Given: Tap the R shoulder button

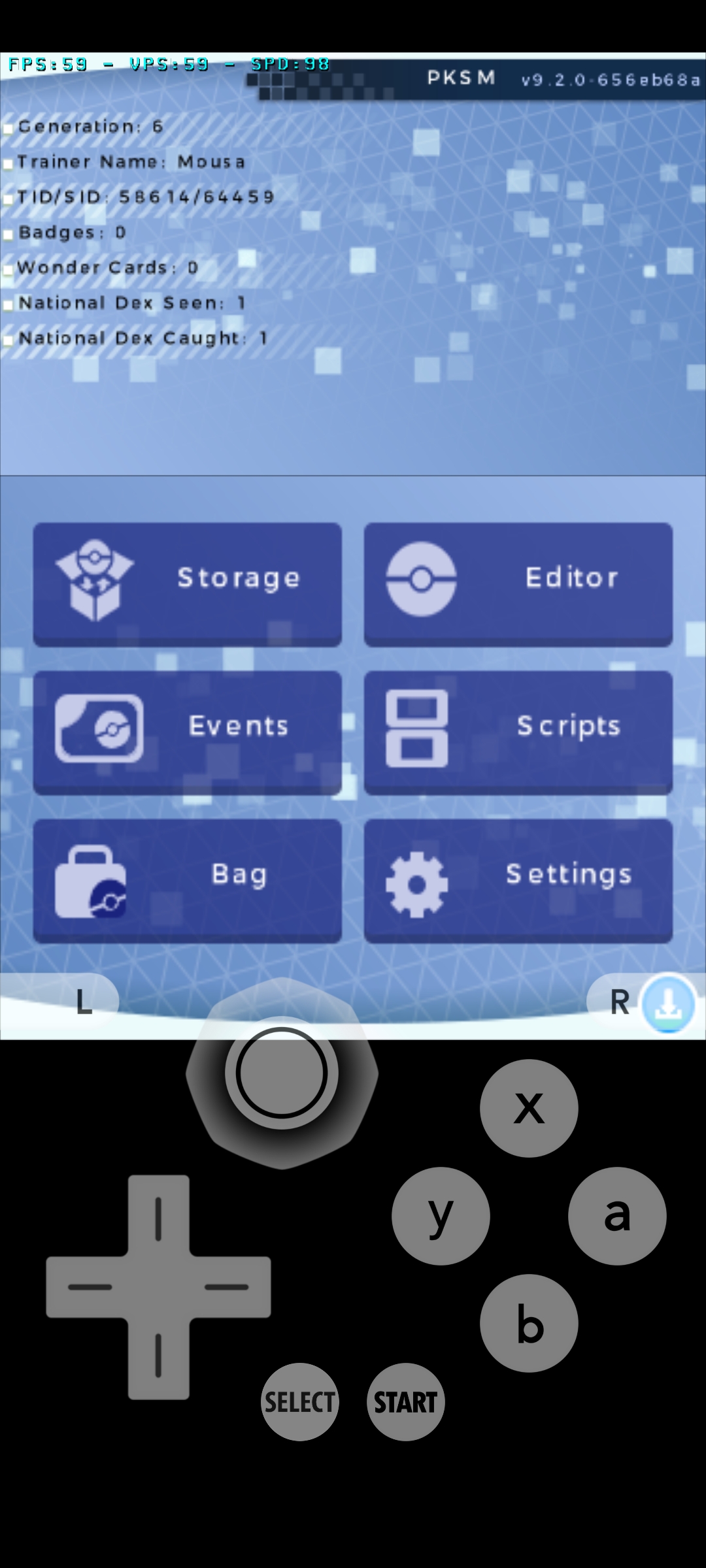Looking at the screenshot, I should pyautogui.click(x=616, y=1002).
